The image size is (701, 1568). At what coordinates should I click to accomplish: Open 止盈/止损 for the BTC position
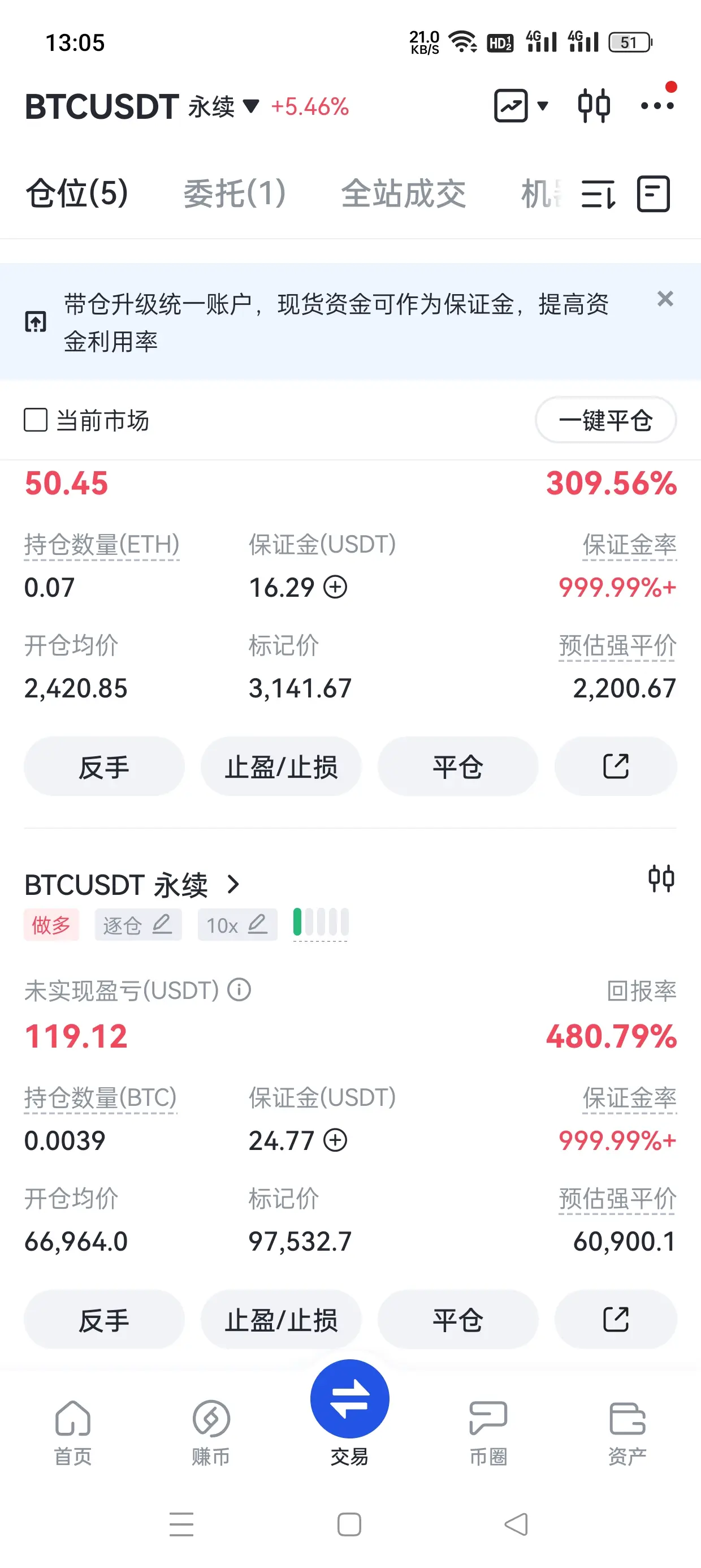click(281, 1320)
